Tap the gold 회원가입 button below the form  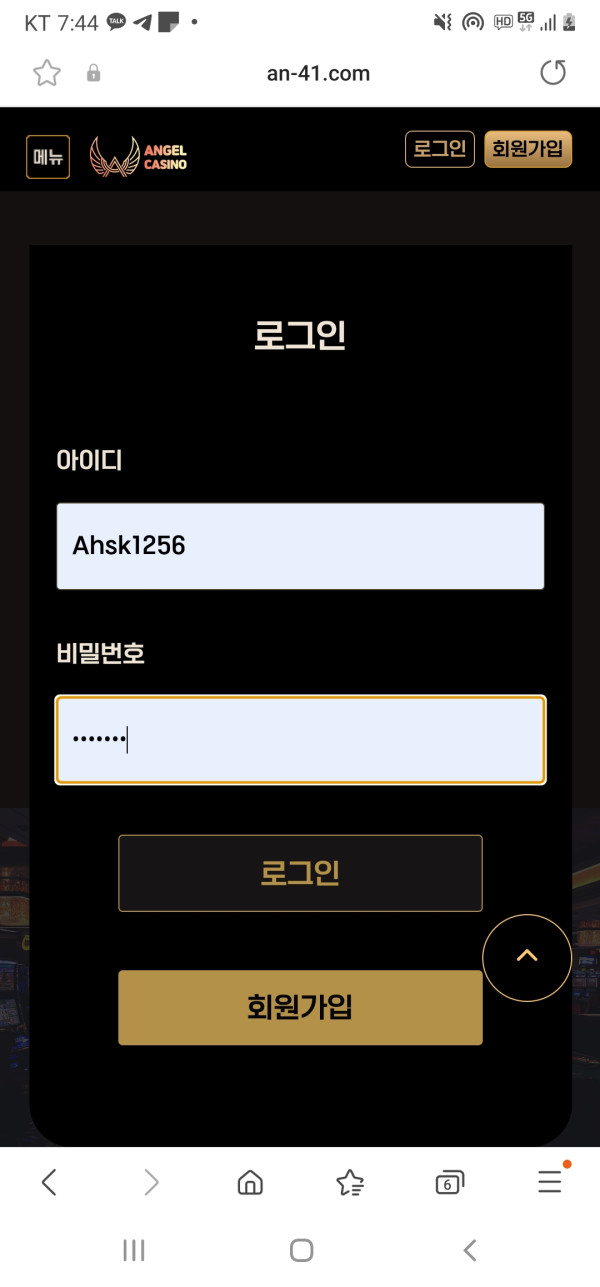pyautogui.click(x=300, y=1007)
